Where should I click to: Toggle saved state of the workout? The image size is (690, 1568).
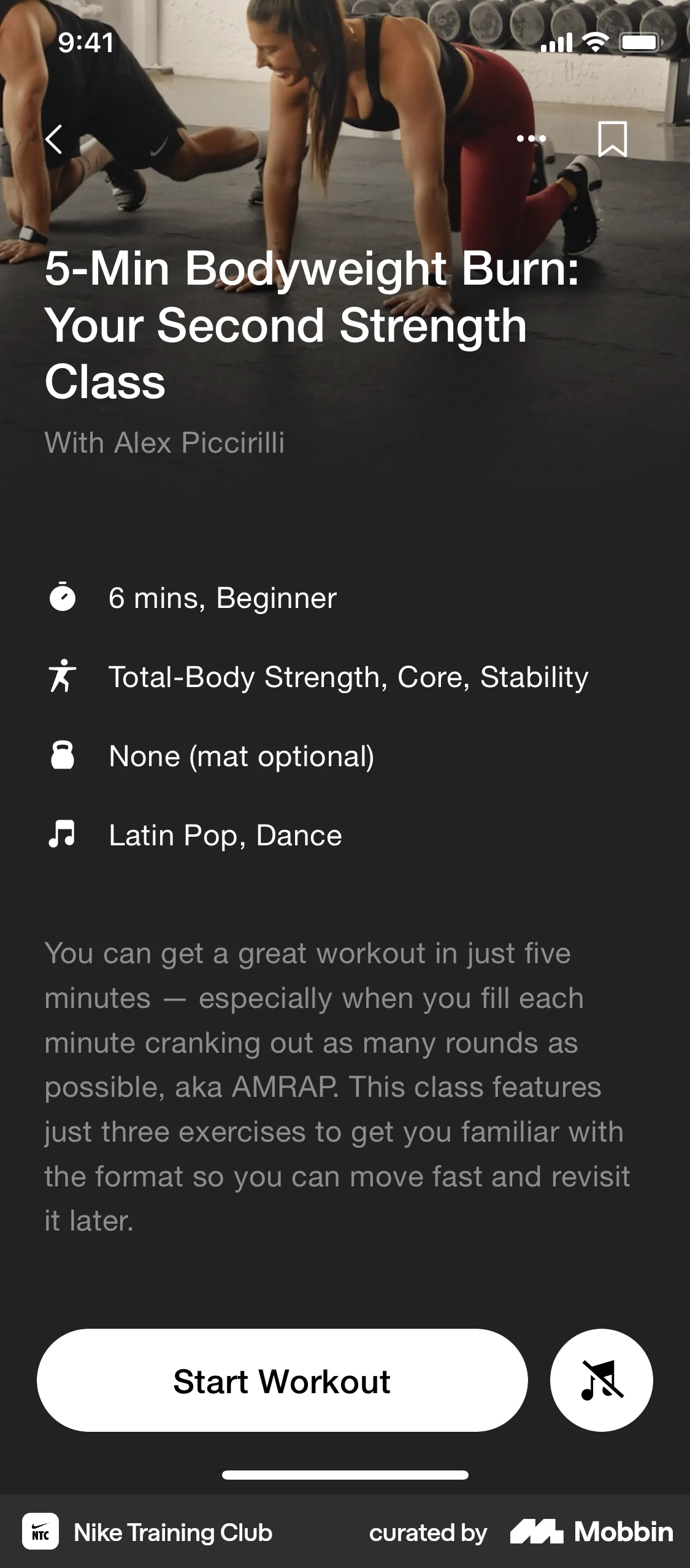(613, 139)
